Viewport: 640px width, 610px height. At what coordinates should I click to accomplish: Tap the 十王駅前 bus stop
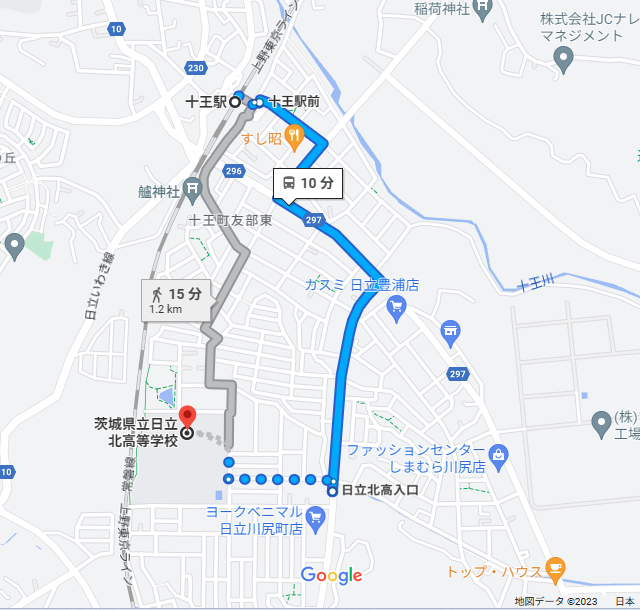coord(260,101)
